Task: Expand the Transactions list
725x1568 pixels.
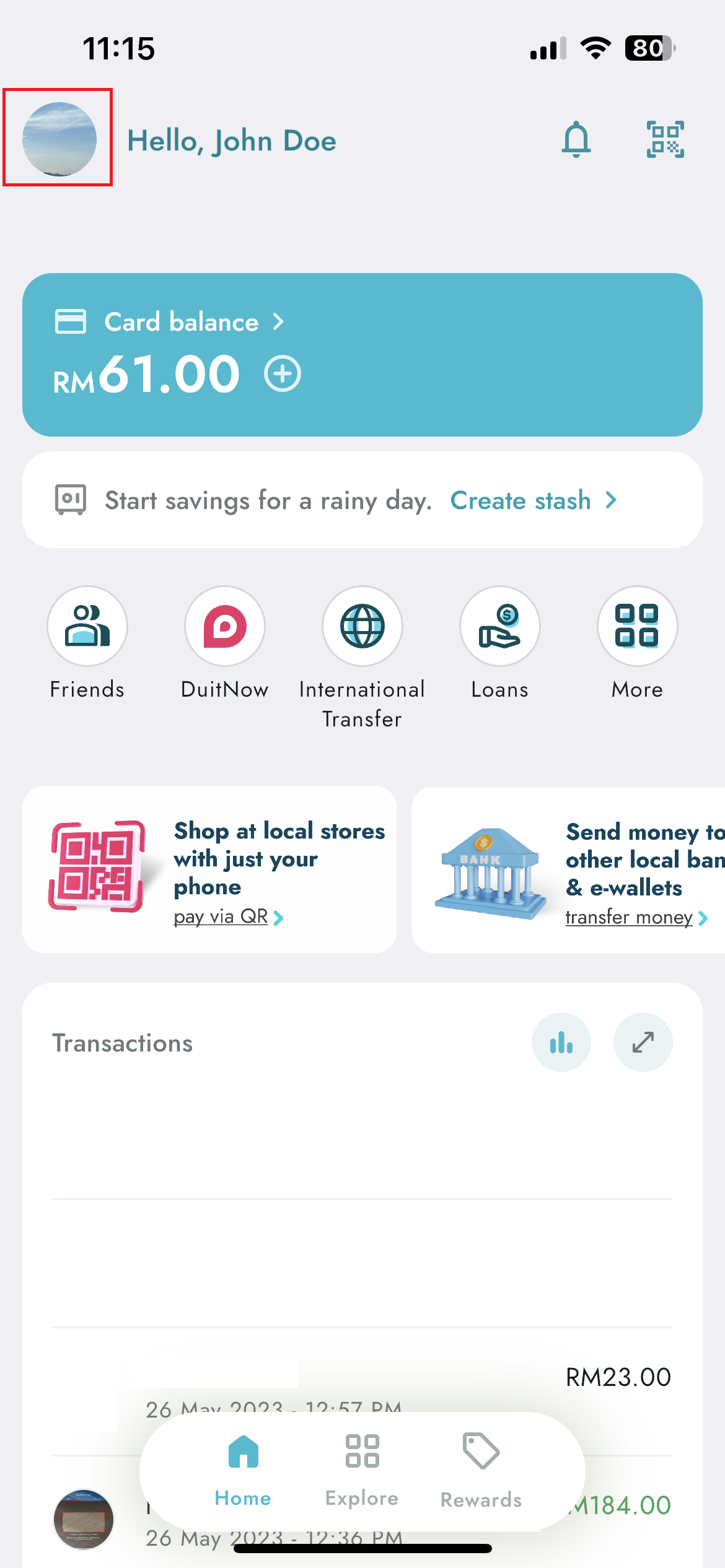Action: point(643,1042)
